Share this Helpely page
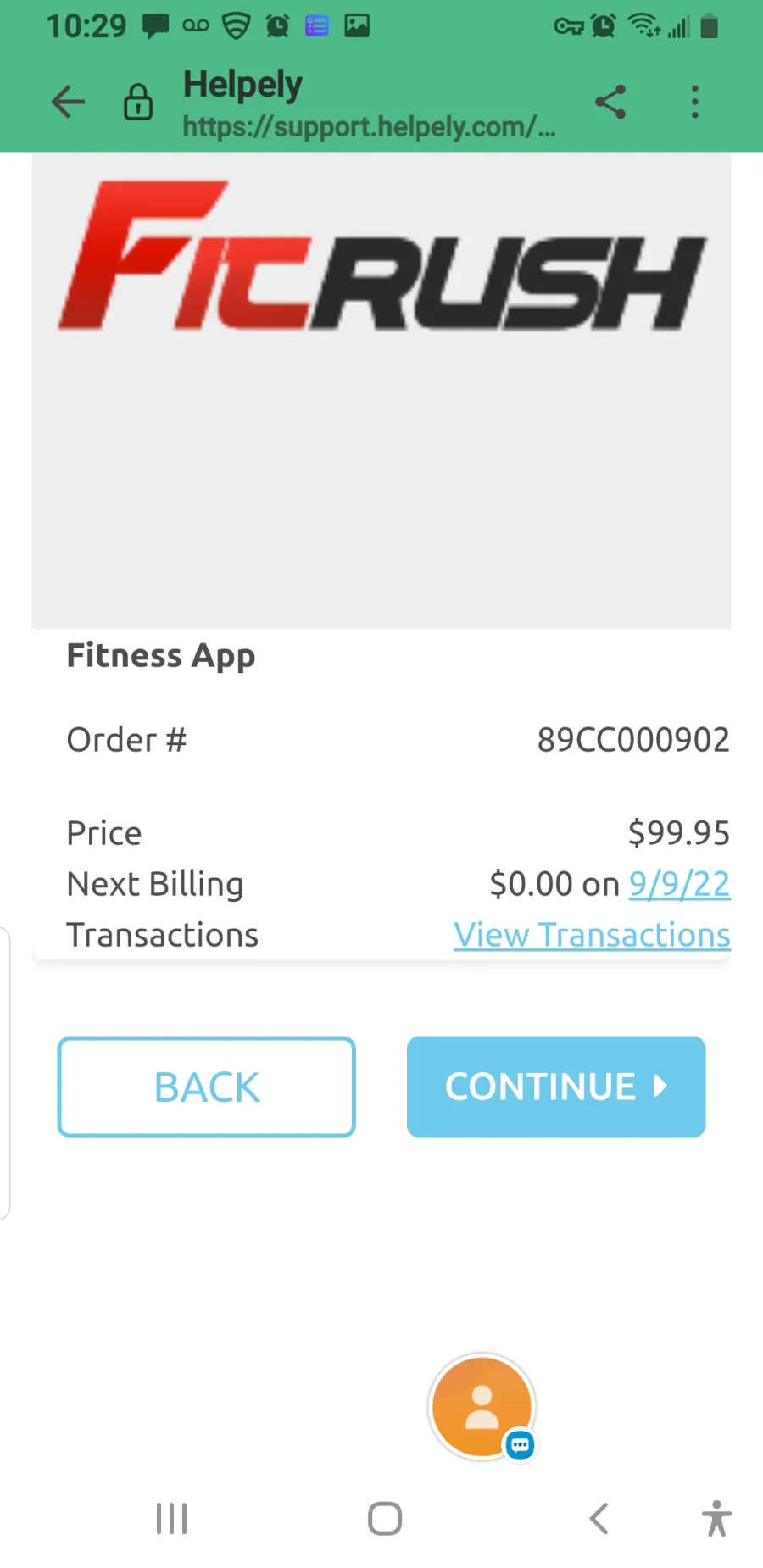This screenshot has height=1568, width=763. pos(610,102)
